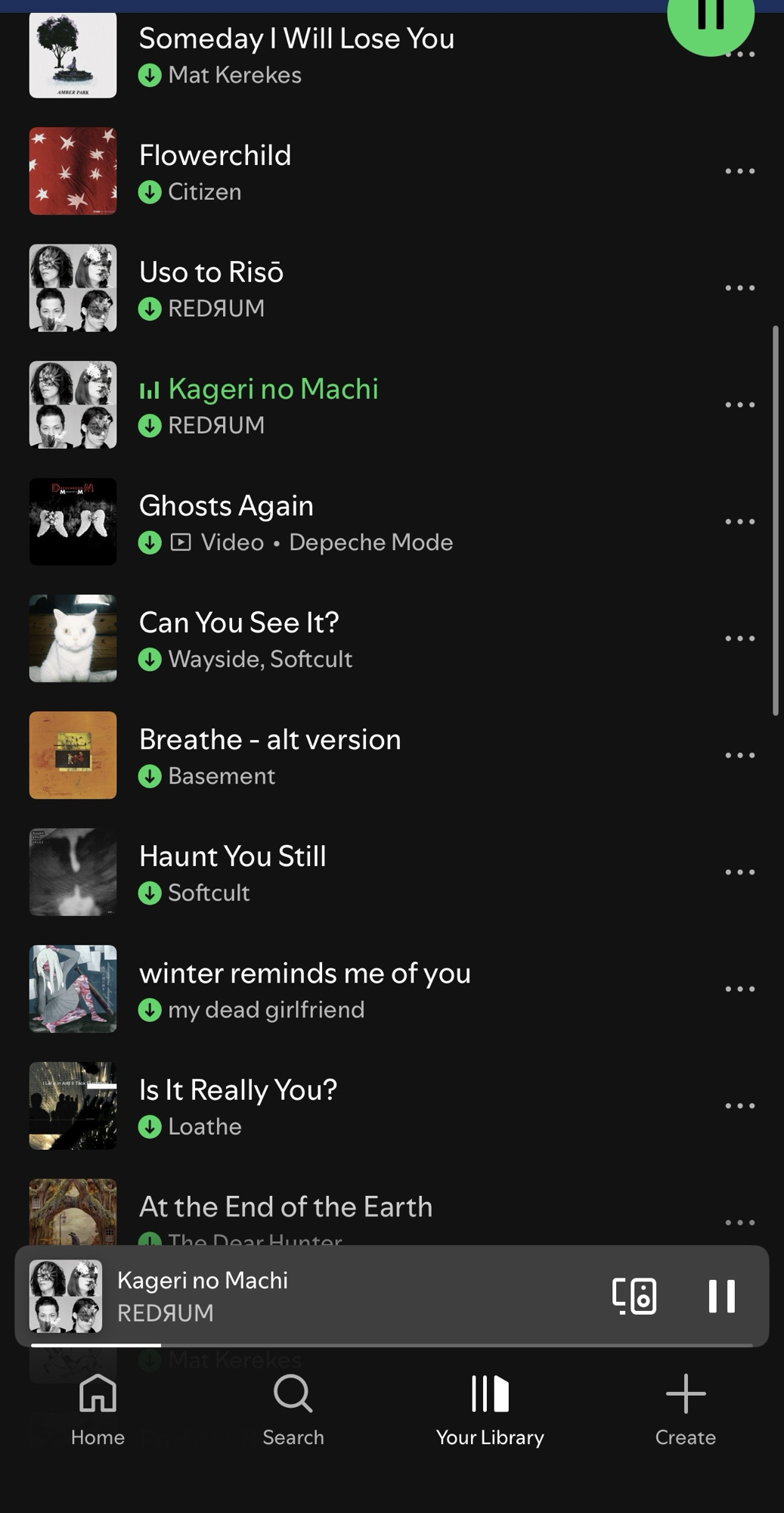Pause Kageri no Machi in the mini player

click(x=721, y=1296)
